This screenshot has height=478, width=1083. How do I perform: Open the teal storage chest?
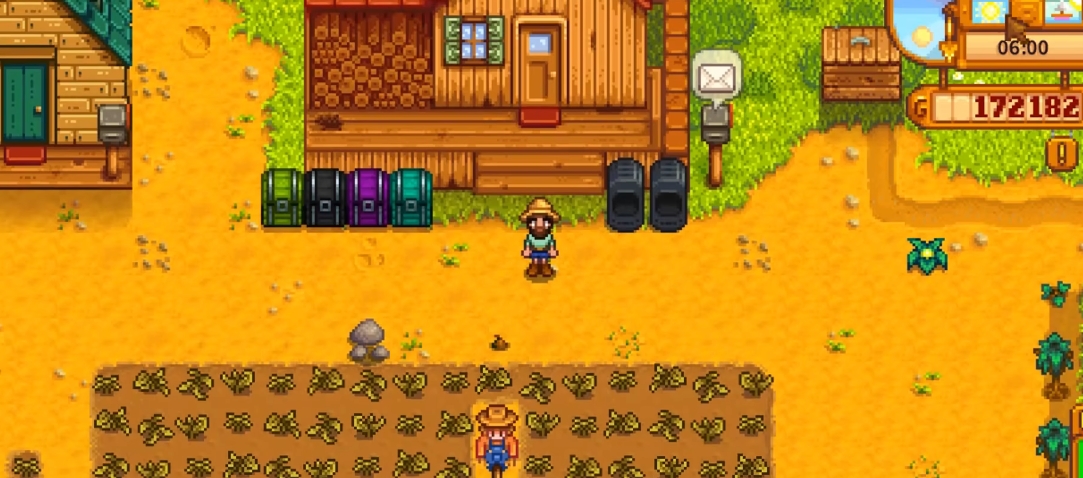(x=411, y=198)
